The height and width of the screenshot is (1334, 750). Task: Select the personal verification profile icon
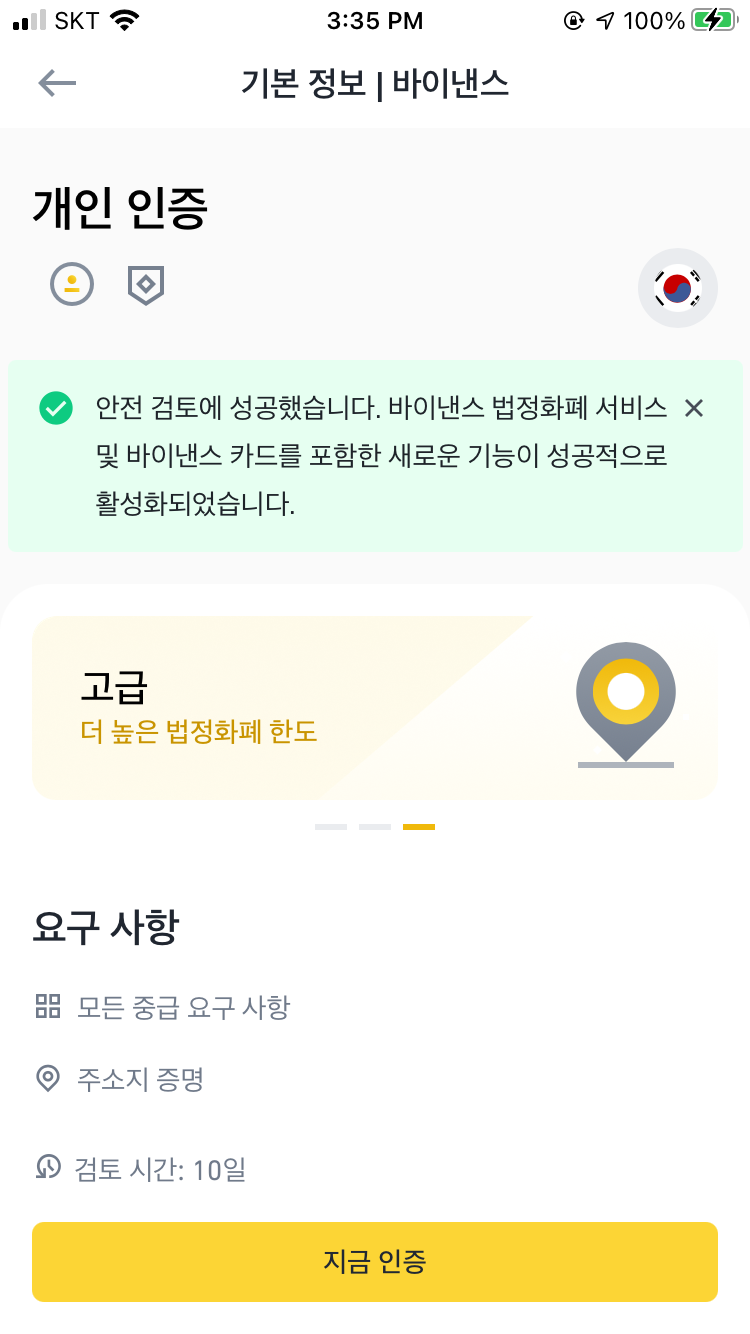click(x=71, y=284)
